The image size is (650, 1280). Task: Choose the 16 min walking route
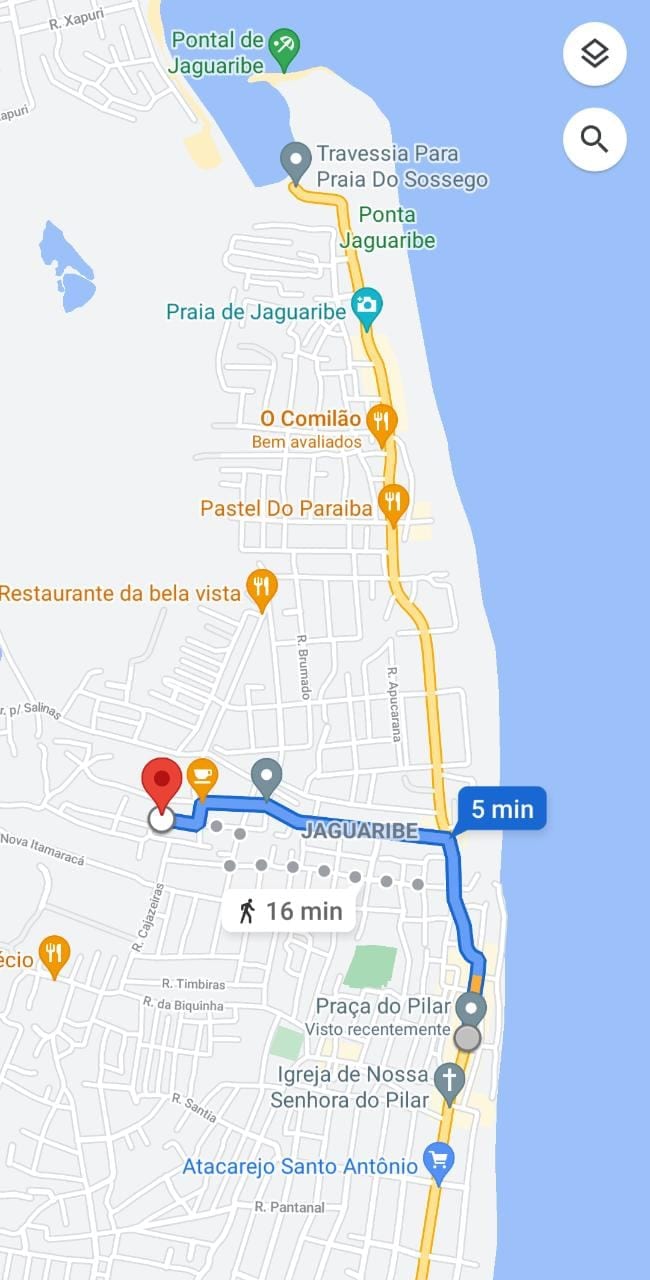tap(289, 911)
